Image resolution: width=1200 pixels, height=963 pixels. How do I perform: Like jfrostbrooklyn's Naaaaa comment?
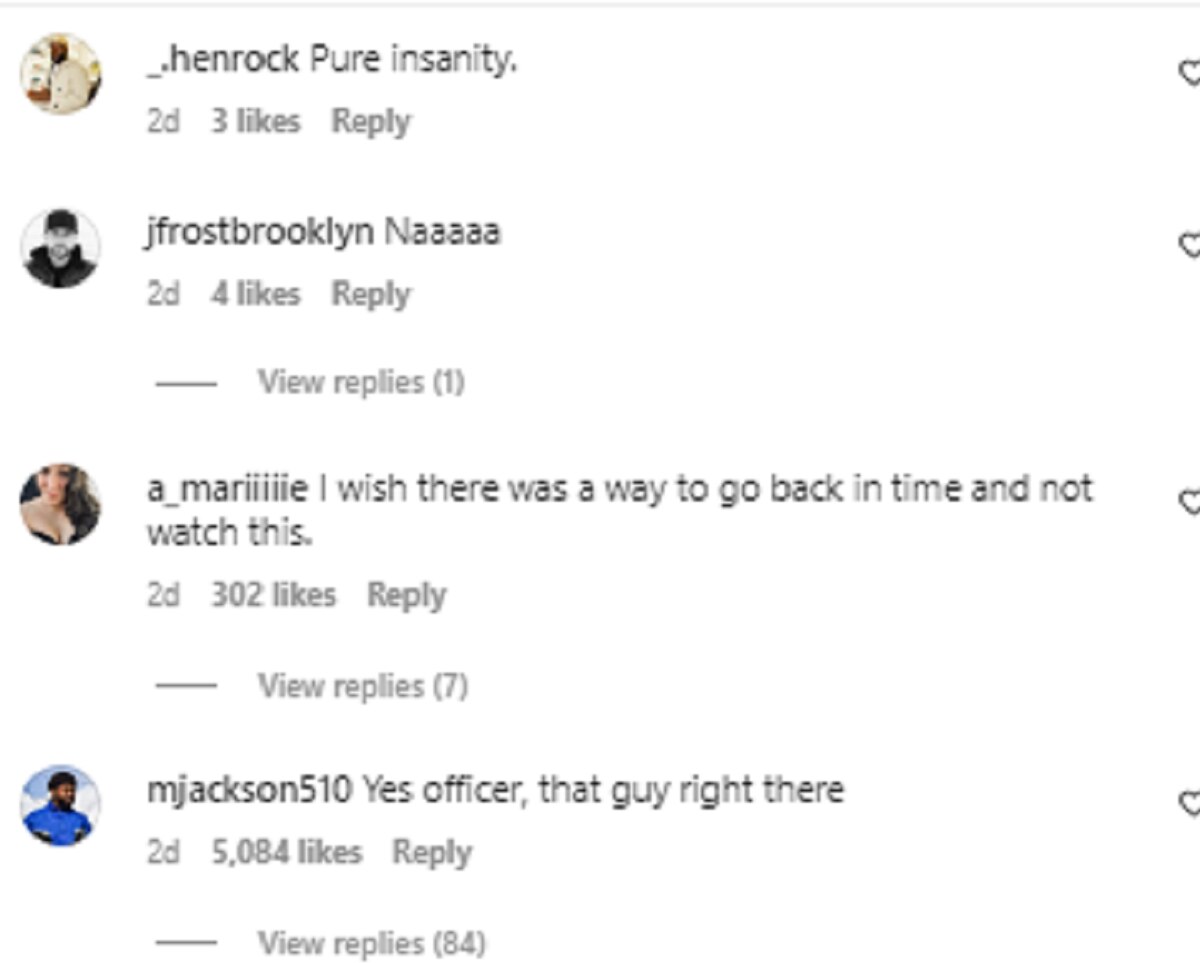click(x=1190, y=244)
